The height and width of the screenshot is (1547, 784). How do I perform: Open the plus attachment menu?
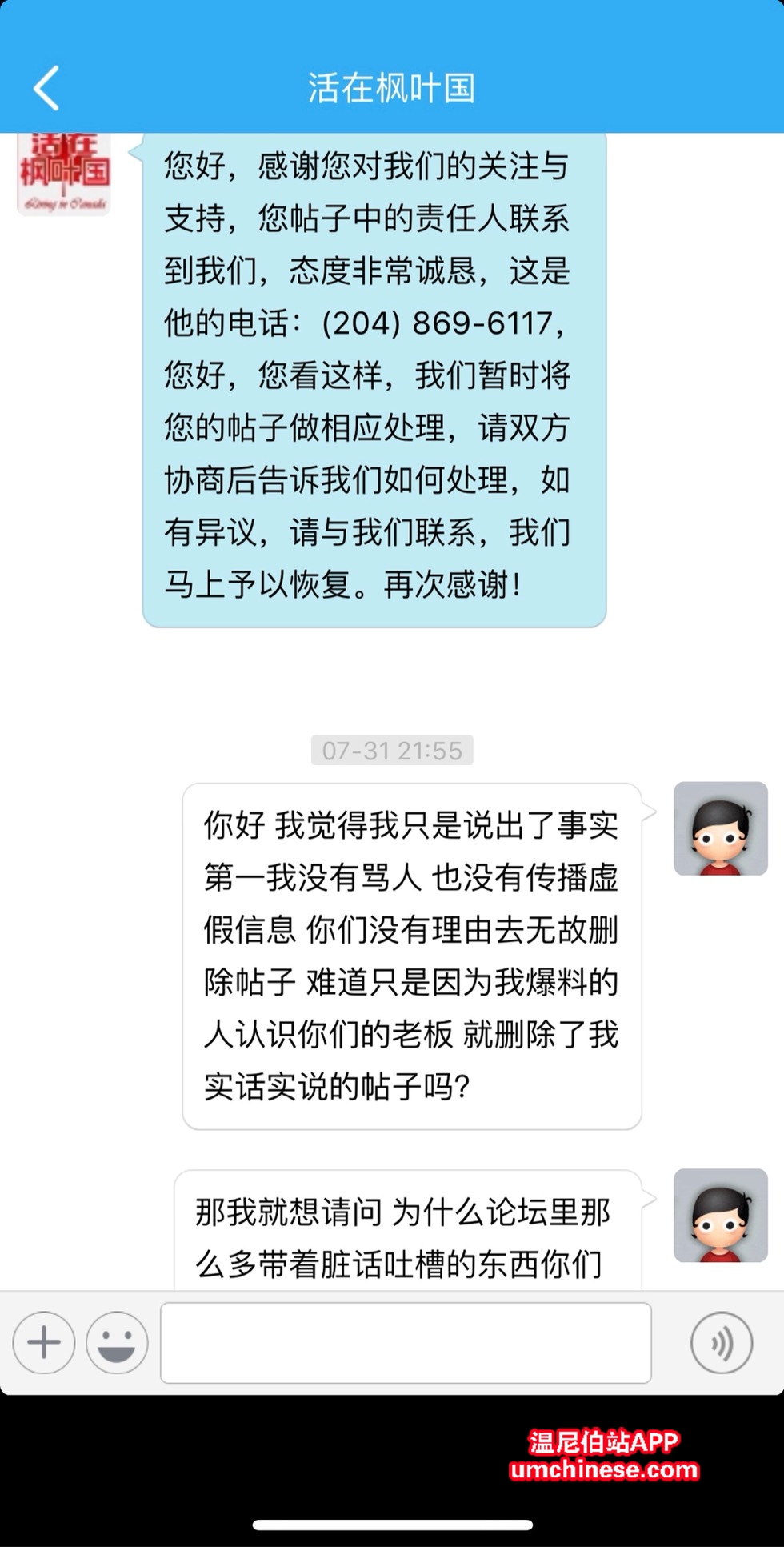[44, 1342]
